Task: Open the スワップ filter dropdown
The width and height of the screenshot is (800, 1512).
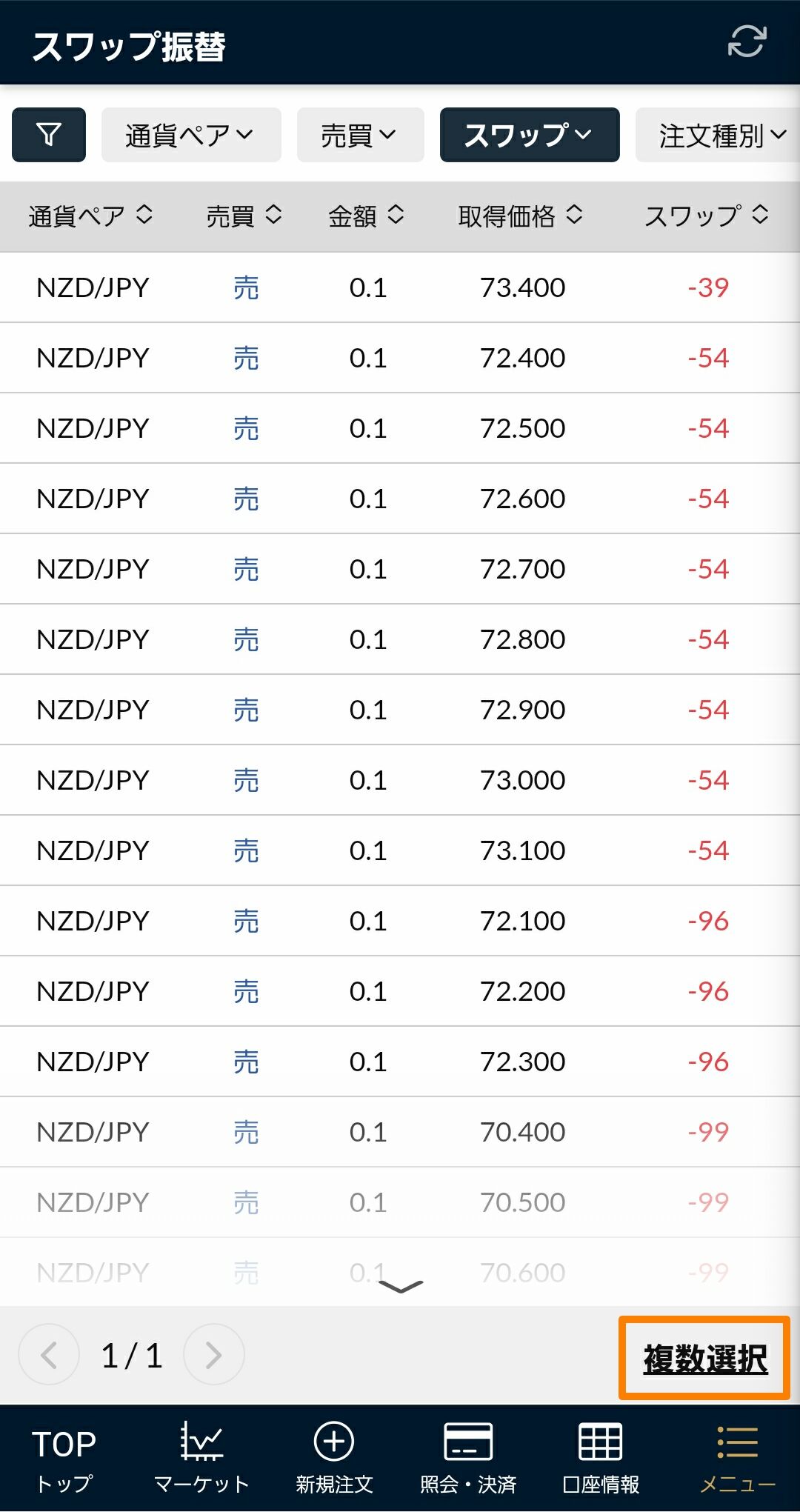Action: coord(529,135)
